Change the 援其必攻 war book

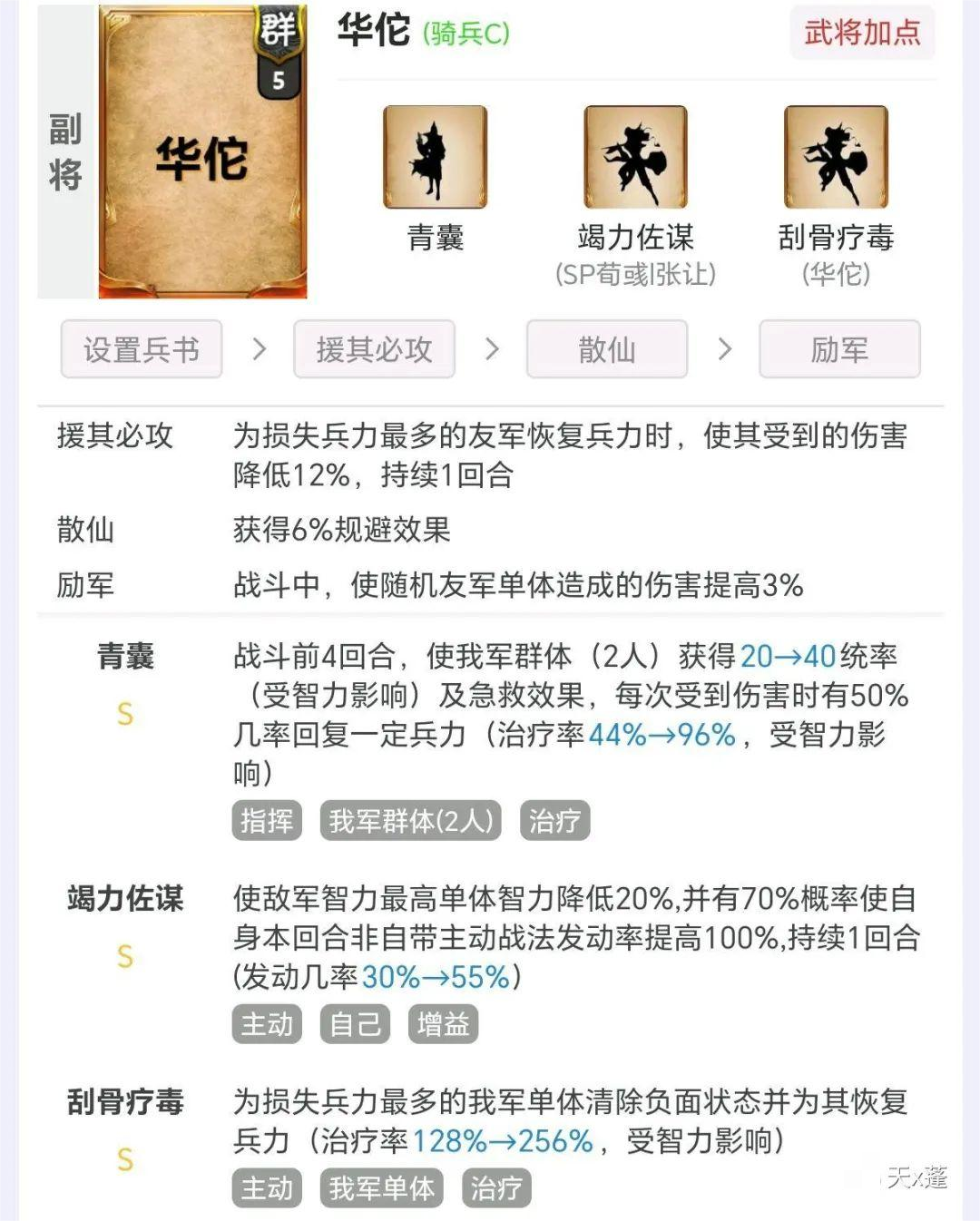374,349
